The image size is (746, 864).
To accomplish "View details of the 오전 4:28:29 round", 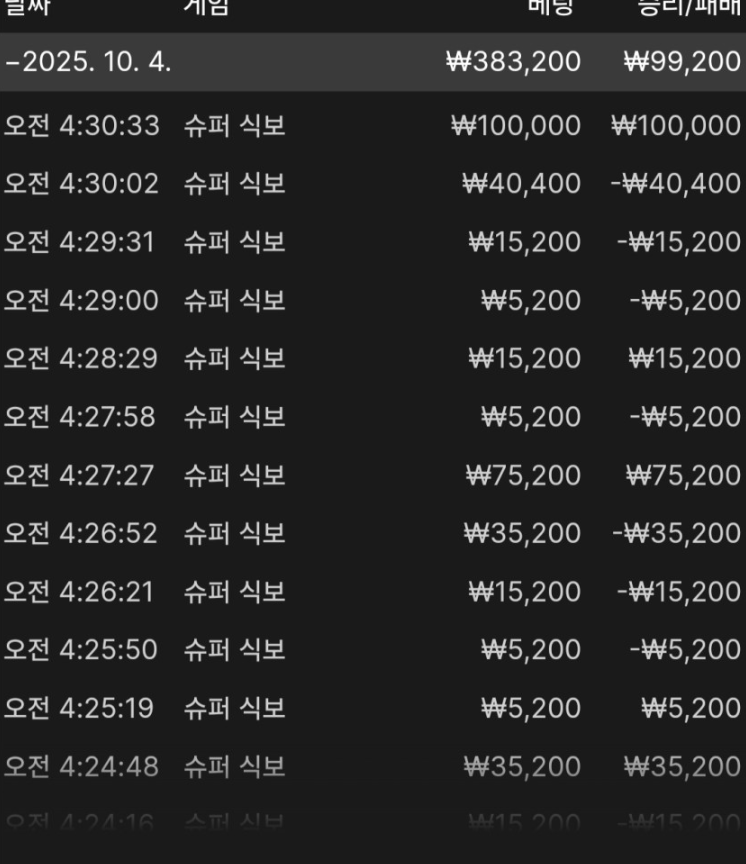I will pyautogui.click(x=372, y=359).
